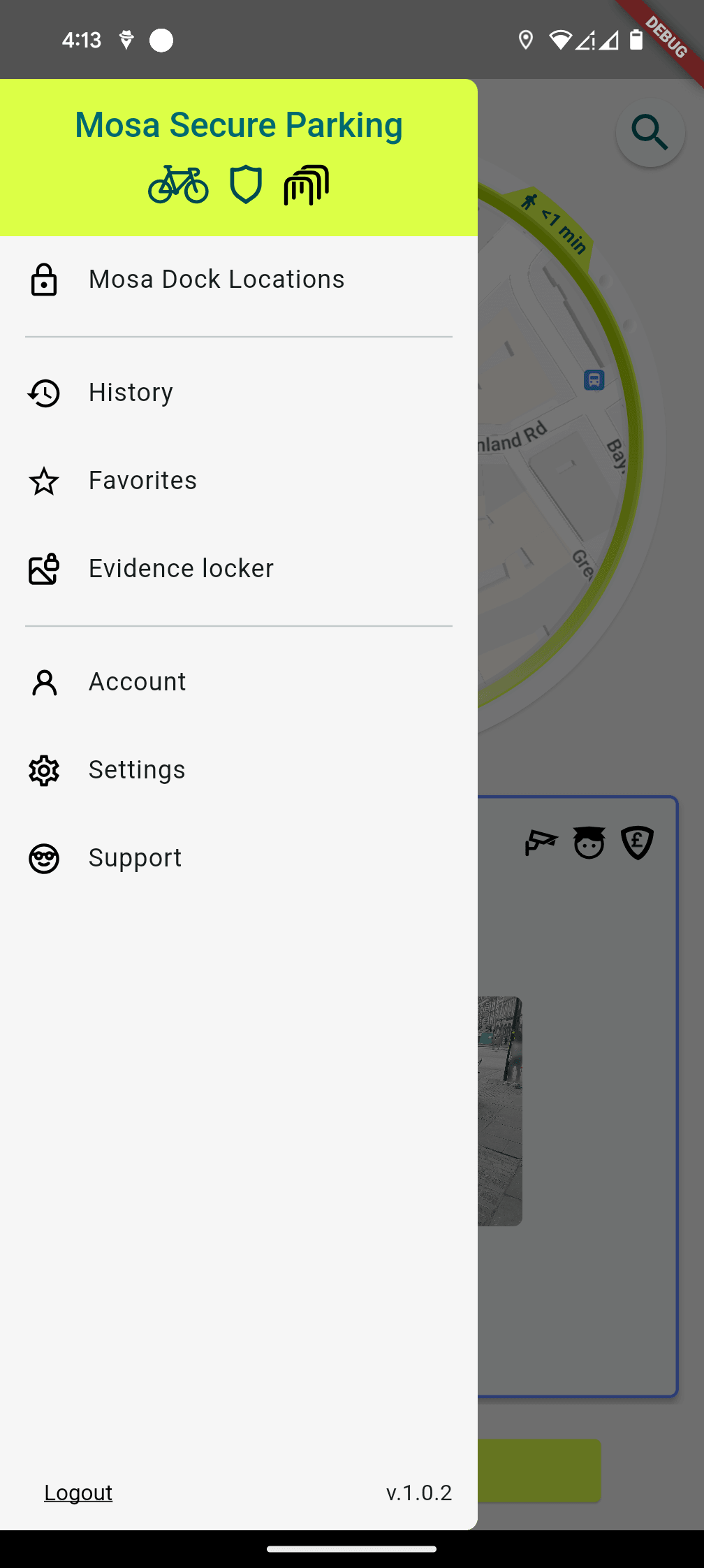Go to Evidence locker

coord(181,569)
